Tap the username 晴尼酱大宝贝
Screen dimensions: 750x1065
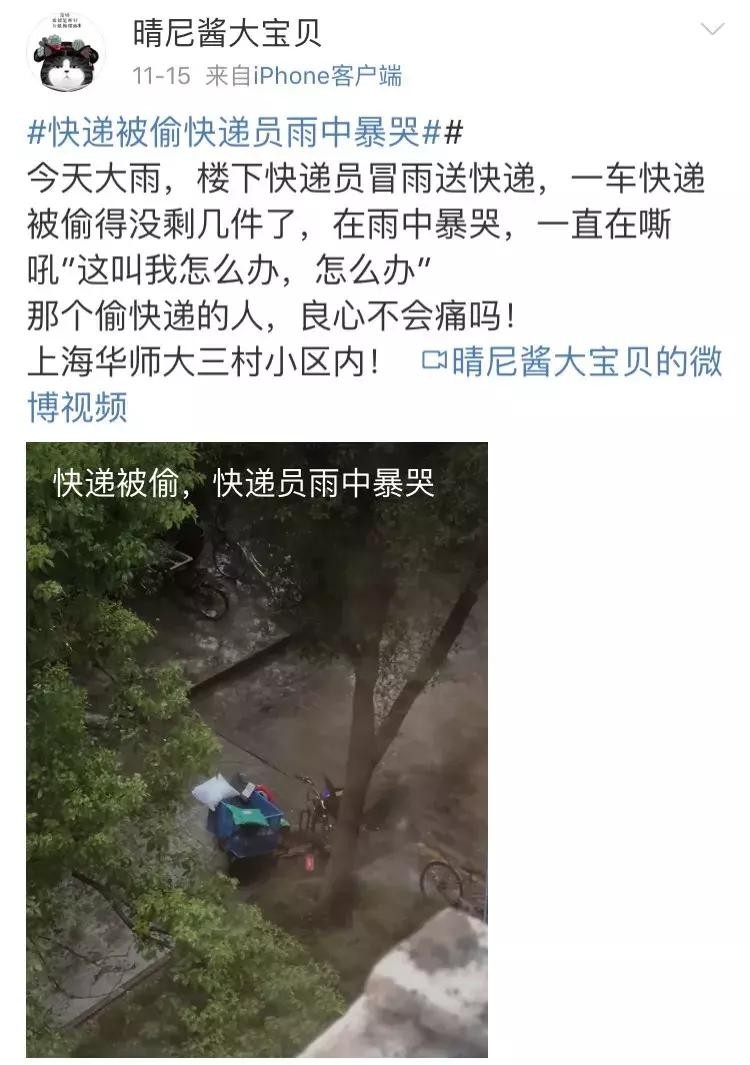(x=227, y=32)
